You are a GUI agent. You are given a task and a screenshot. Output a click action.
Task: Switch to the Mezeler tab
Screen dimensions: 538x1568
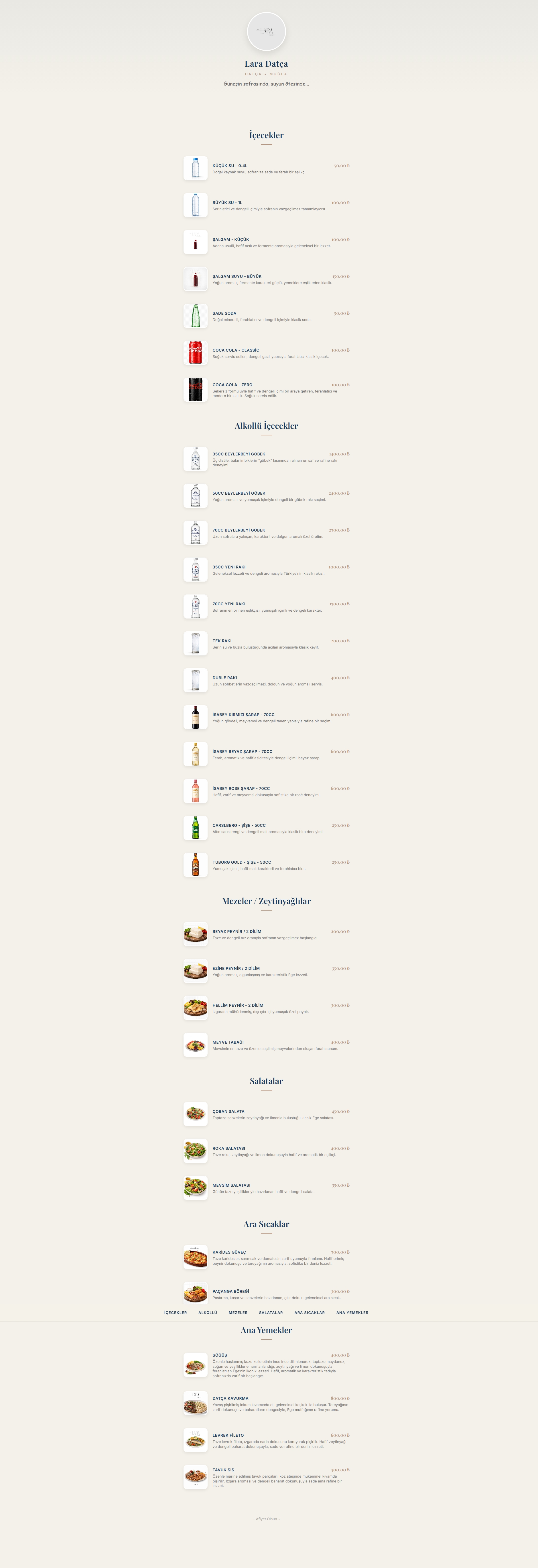[x=238, y=1312]
